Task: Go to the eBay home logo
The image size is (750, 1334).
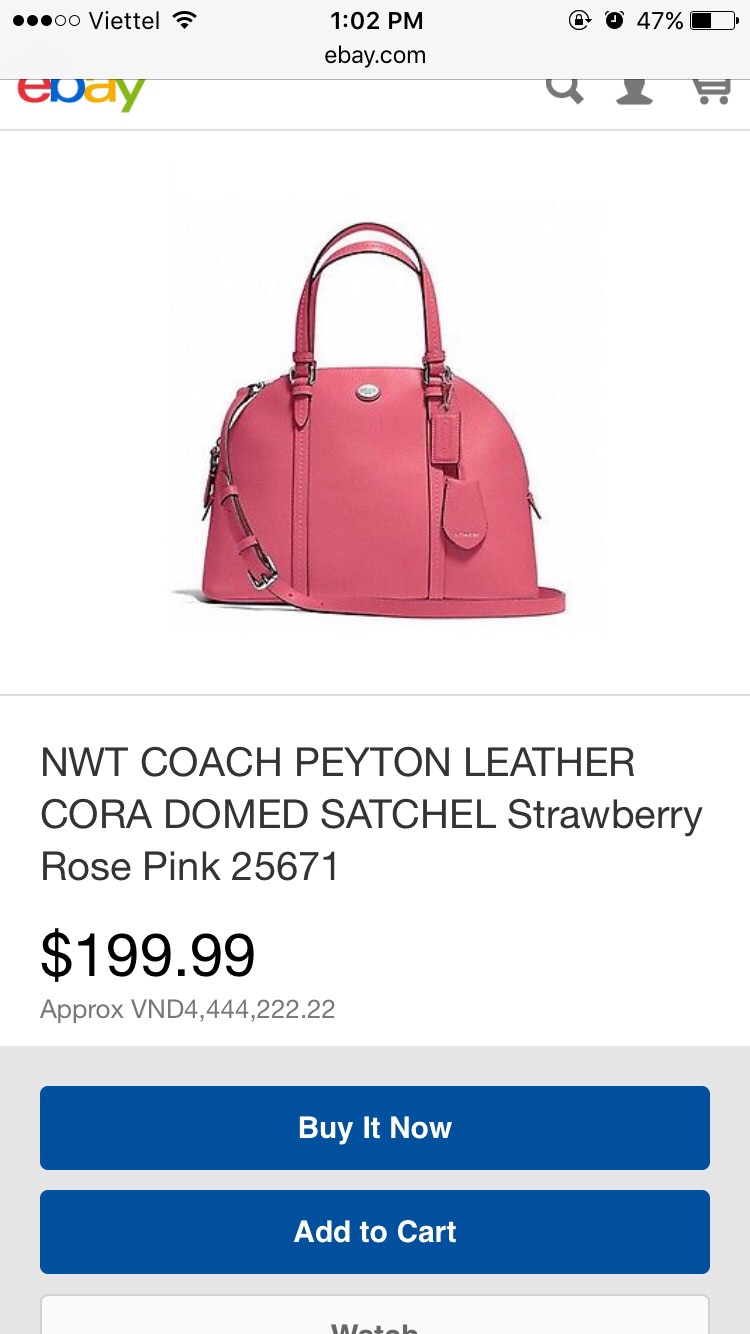Action: (x=82, y=94)
